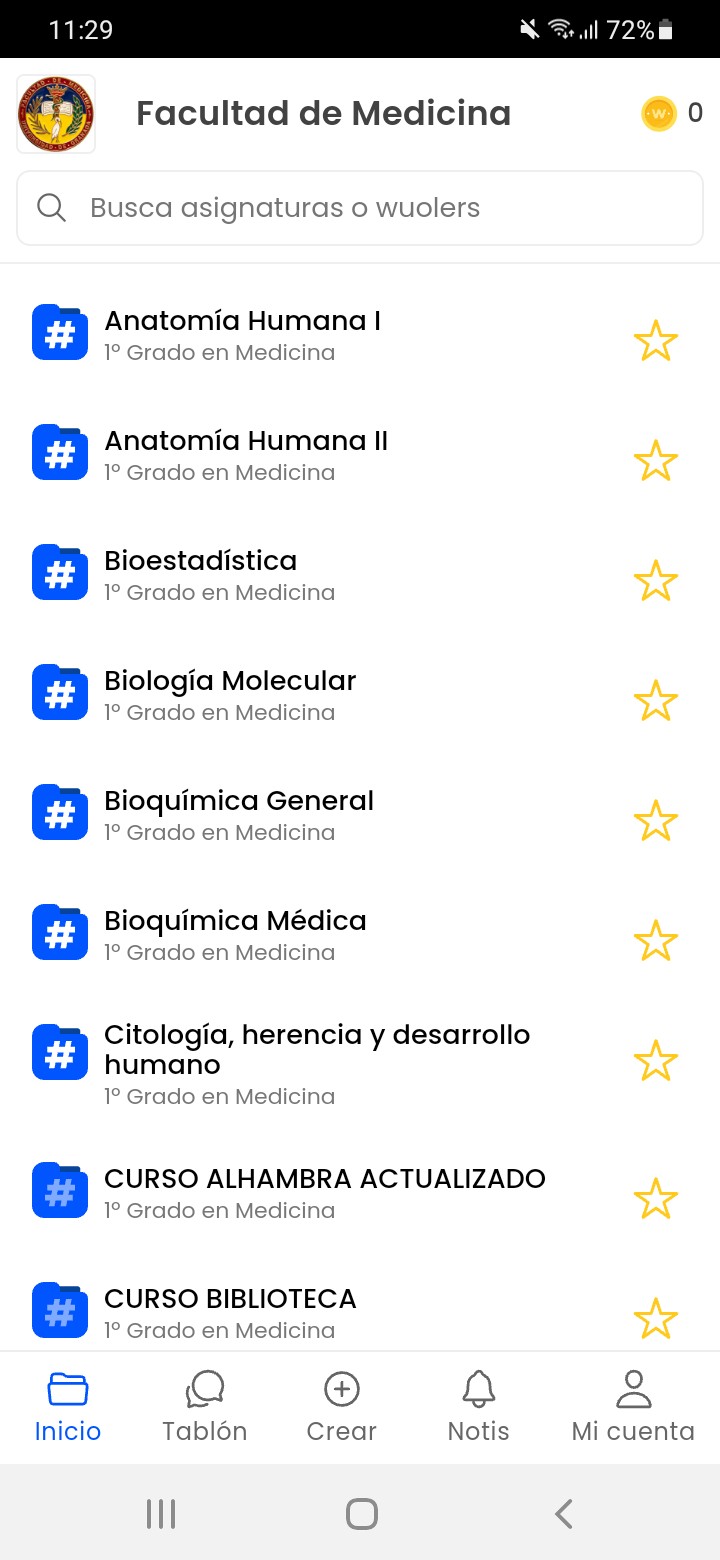Mark Bioquímica Médica as favorite
Image resolution: width=720 pixels, height=1560 pixels.
pyautogui.click(x=656, y=941)
